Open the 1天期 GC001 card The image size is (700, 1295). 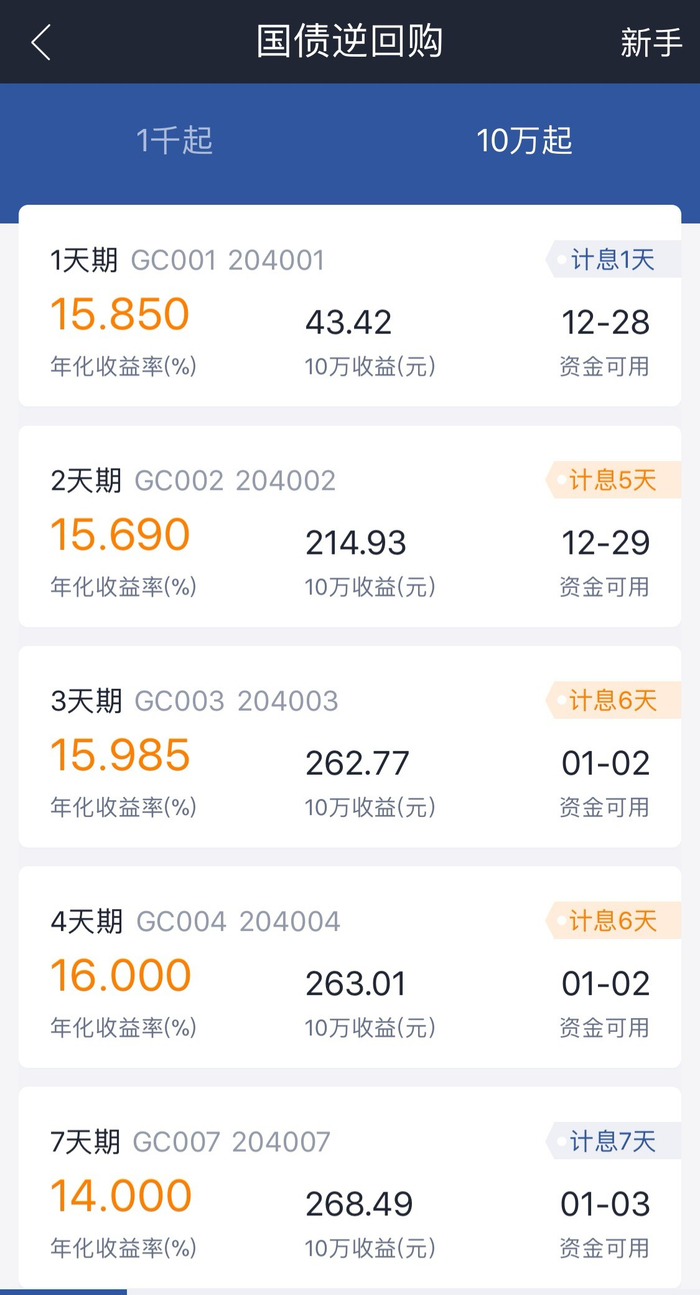[x=349, y=306]
